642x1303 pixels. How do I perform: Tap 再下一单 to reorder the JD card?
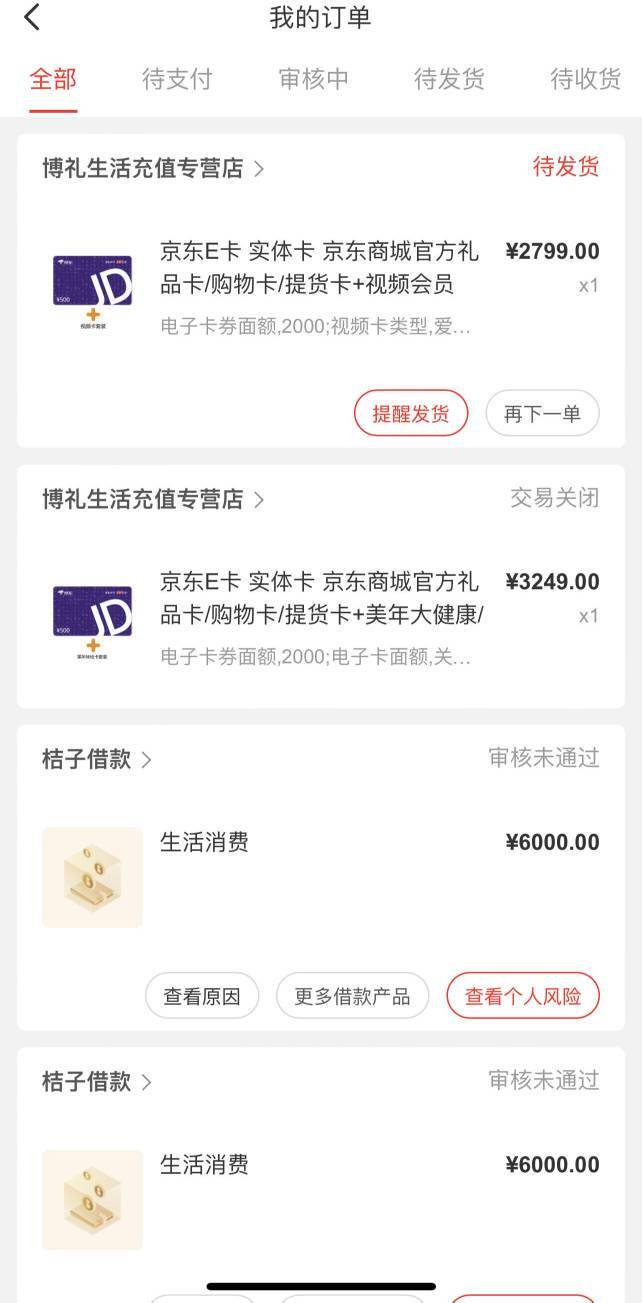(x=542, y=413)
